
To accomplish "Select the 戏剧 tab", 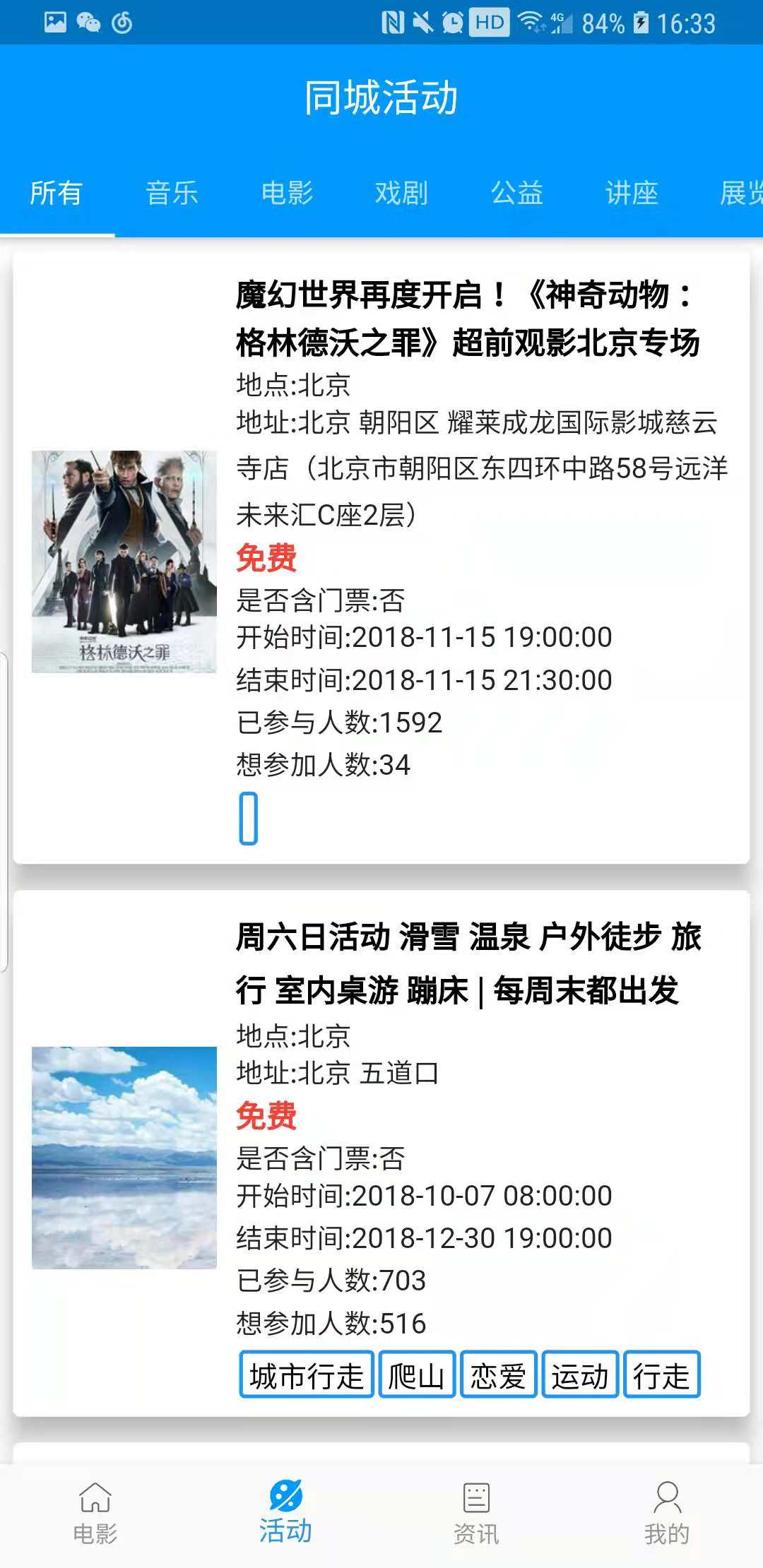I will (x=401, y=193).
